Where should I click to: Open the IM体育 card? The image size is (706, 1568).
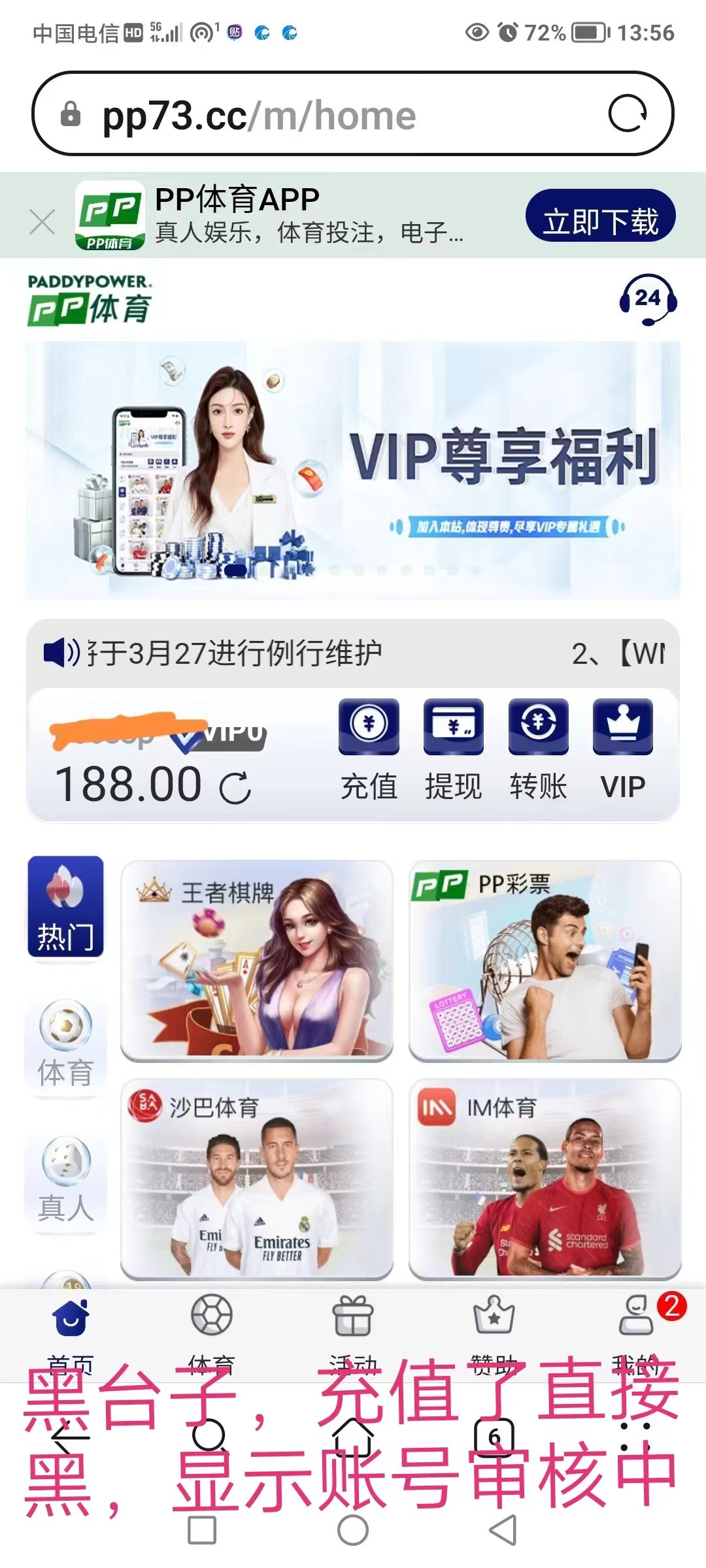pyautogui.click(x=545, y=1179)
